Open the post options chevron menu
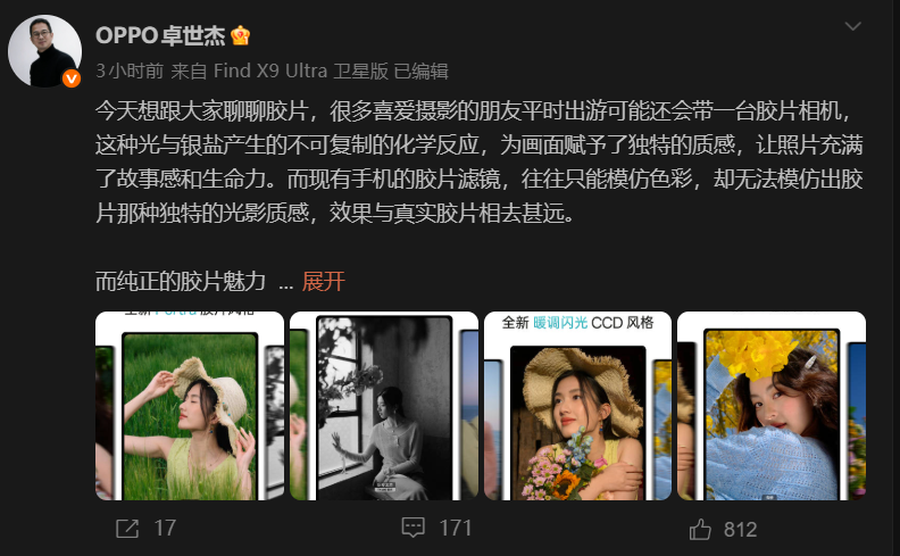The image size is (900, 556). click(852, 26)
